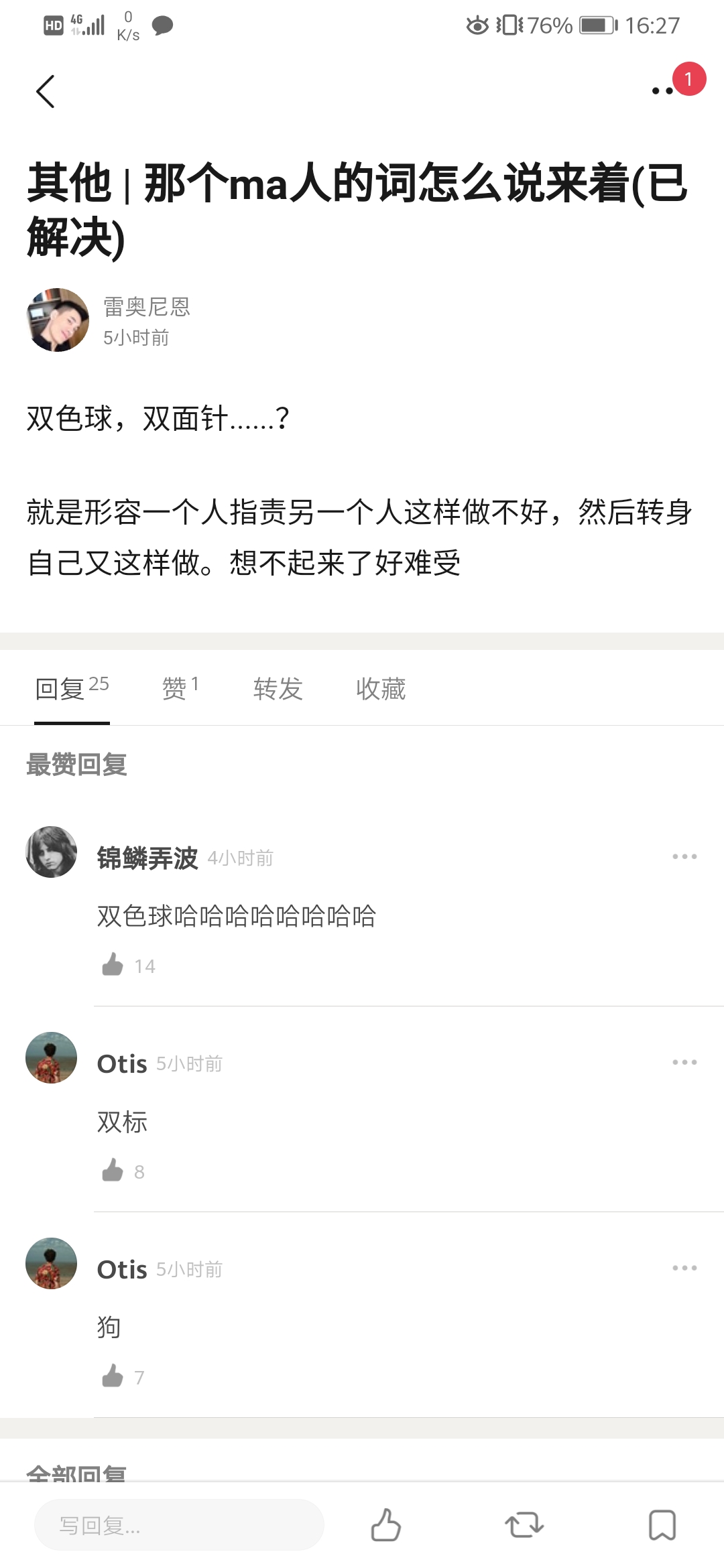This screenshot has height=1568, width=724.
Task: Bookmark this post from the bottom bar
Action: (662, 1525)
